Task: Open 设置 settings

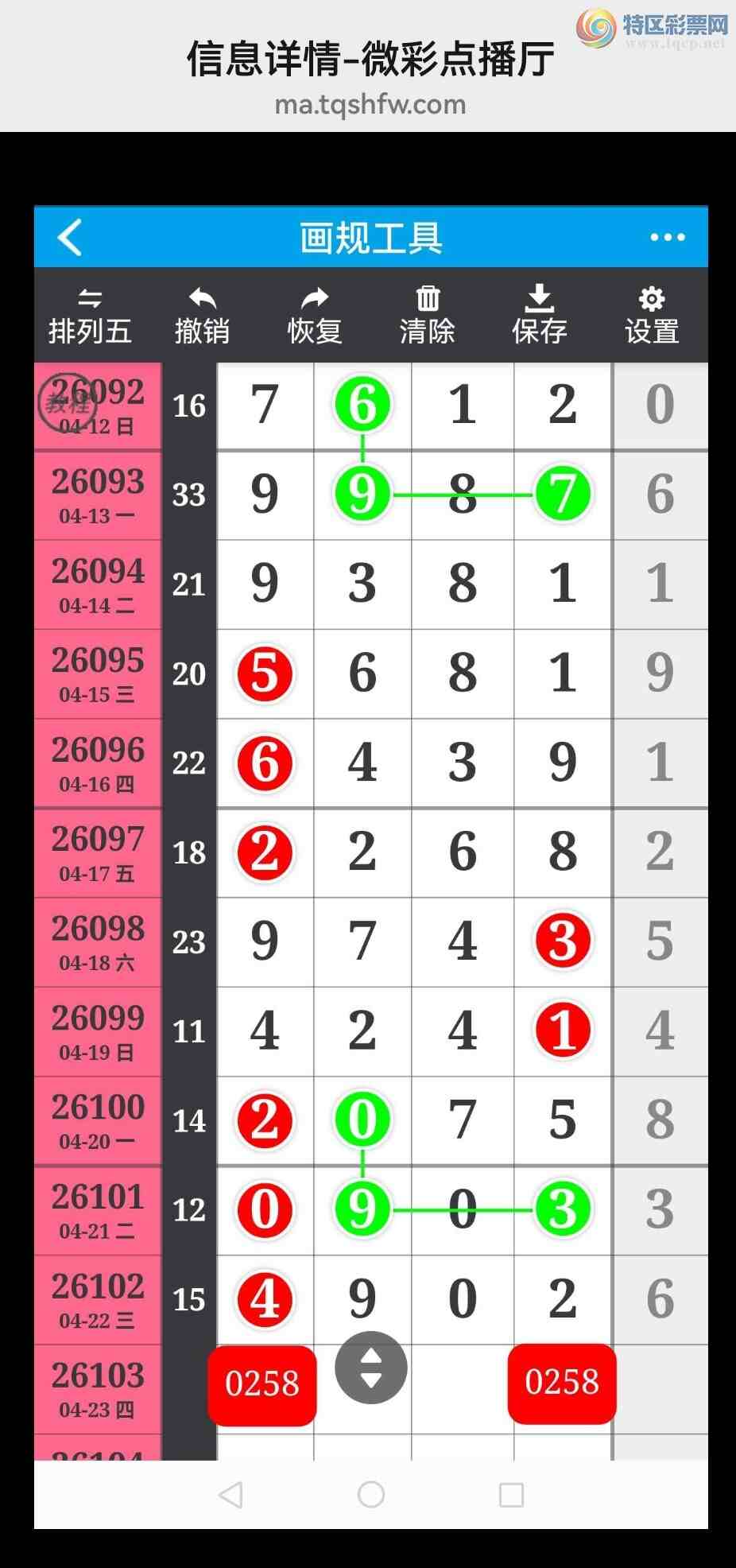Action: tap(652, 316)
